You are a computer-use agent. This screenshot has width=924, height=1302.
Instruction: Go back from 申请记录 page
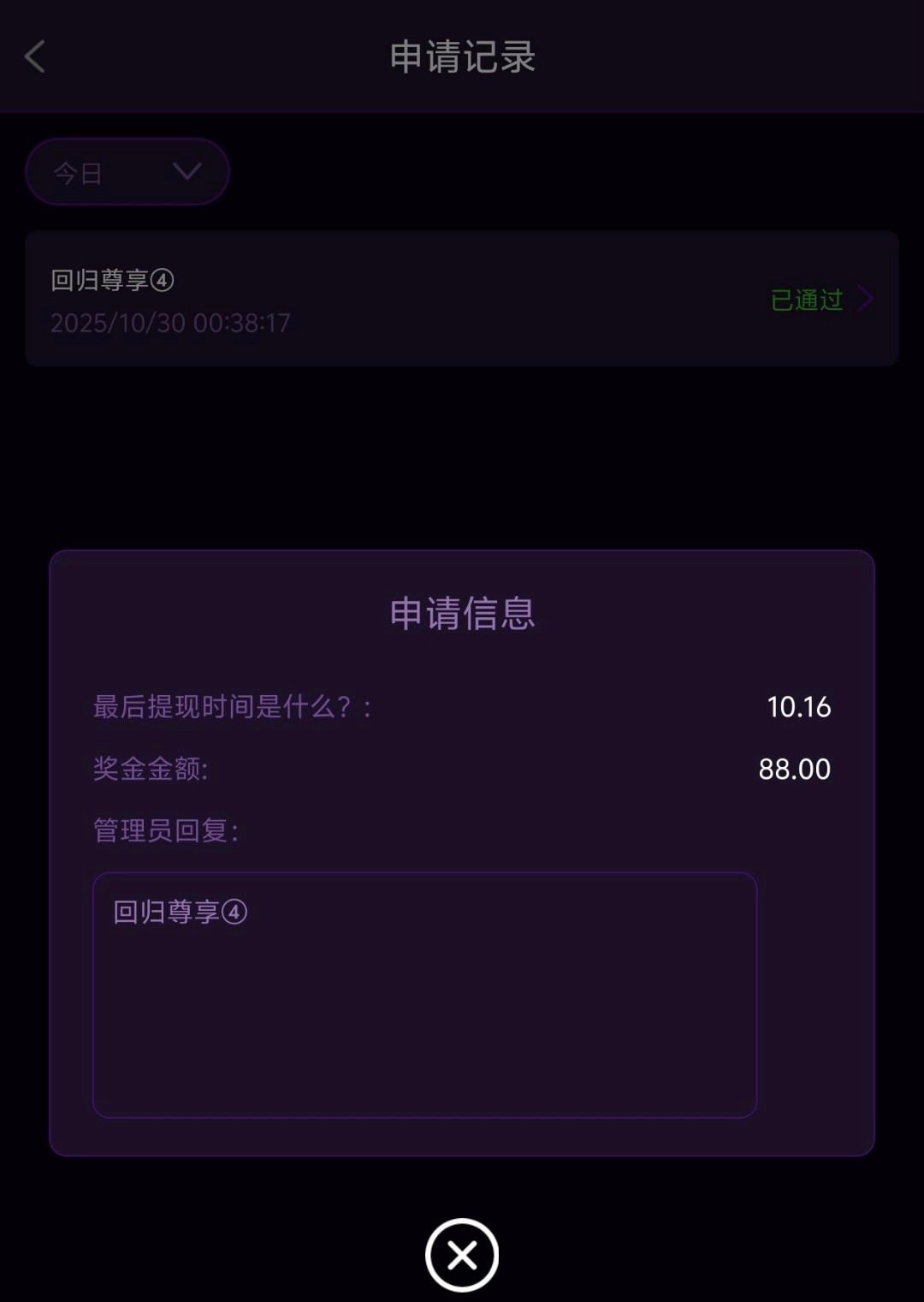(35, 56)
